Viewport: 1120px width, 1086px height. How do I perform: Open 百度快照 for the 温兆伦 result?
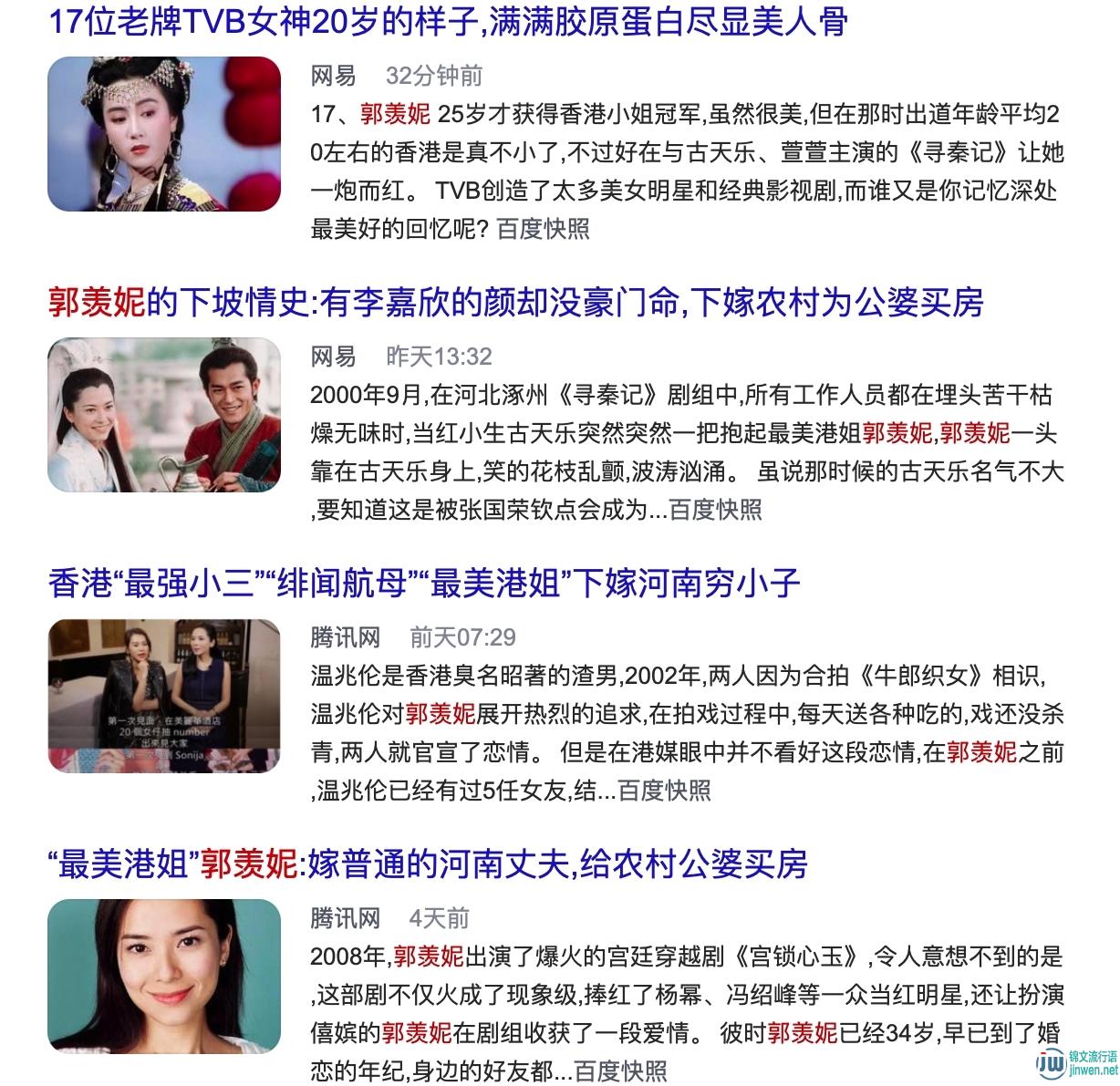point(664,791)
